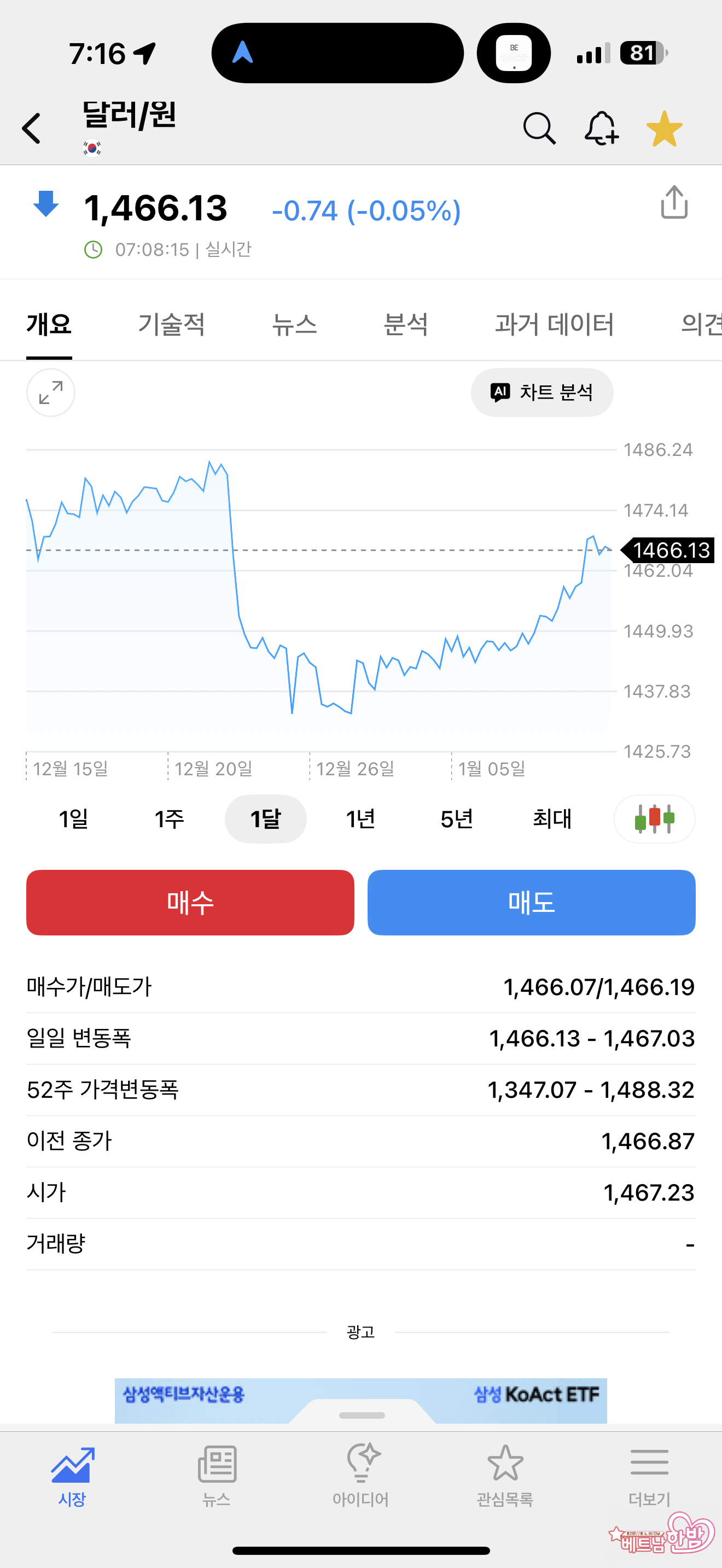Screen dimensions: 722x1568
Task: Switch to candlestick chart view
Action: pos(654,818)
